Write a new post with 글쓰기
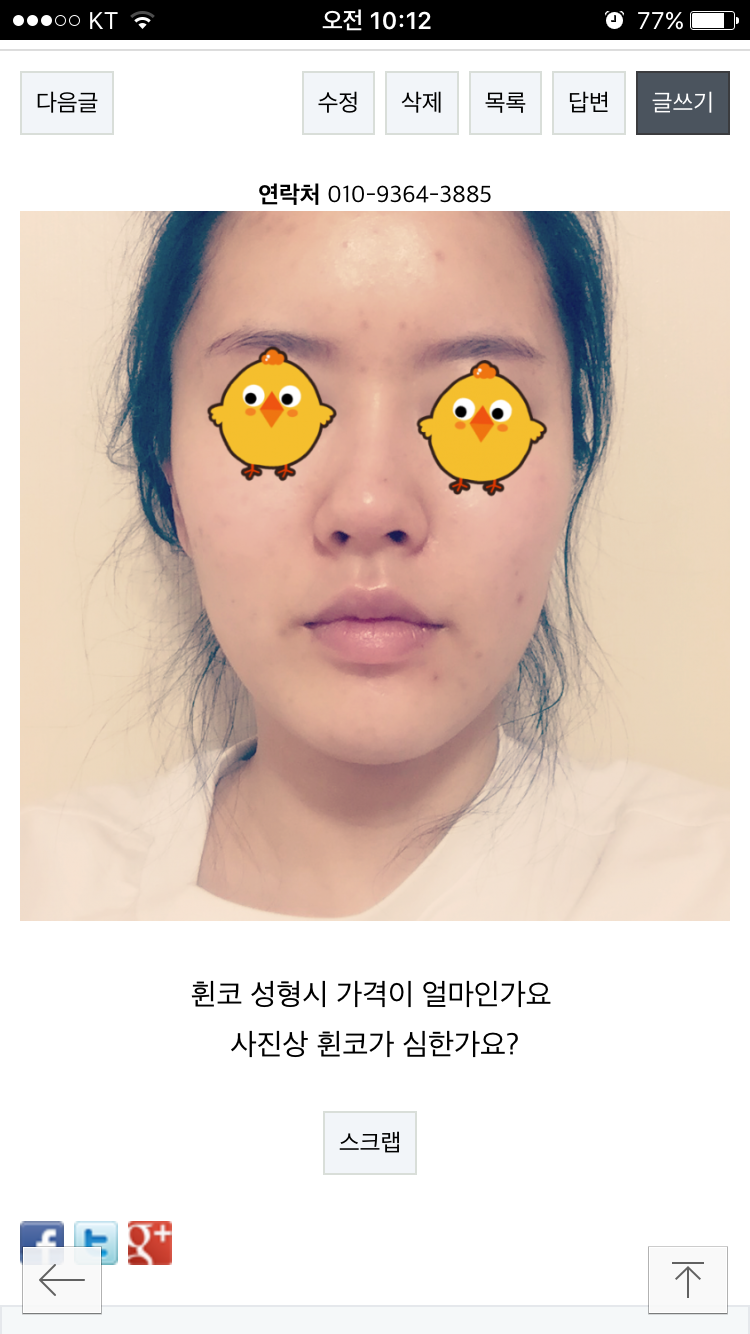The image size is (750, 1334). (683, 103)
